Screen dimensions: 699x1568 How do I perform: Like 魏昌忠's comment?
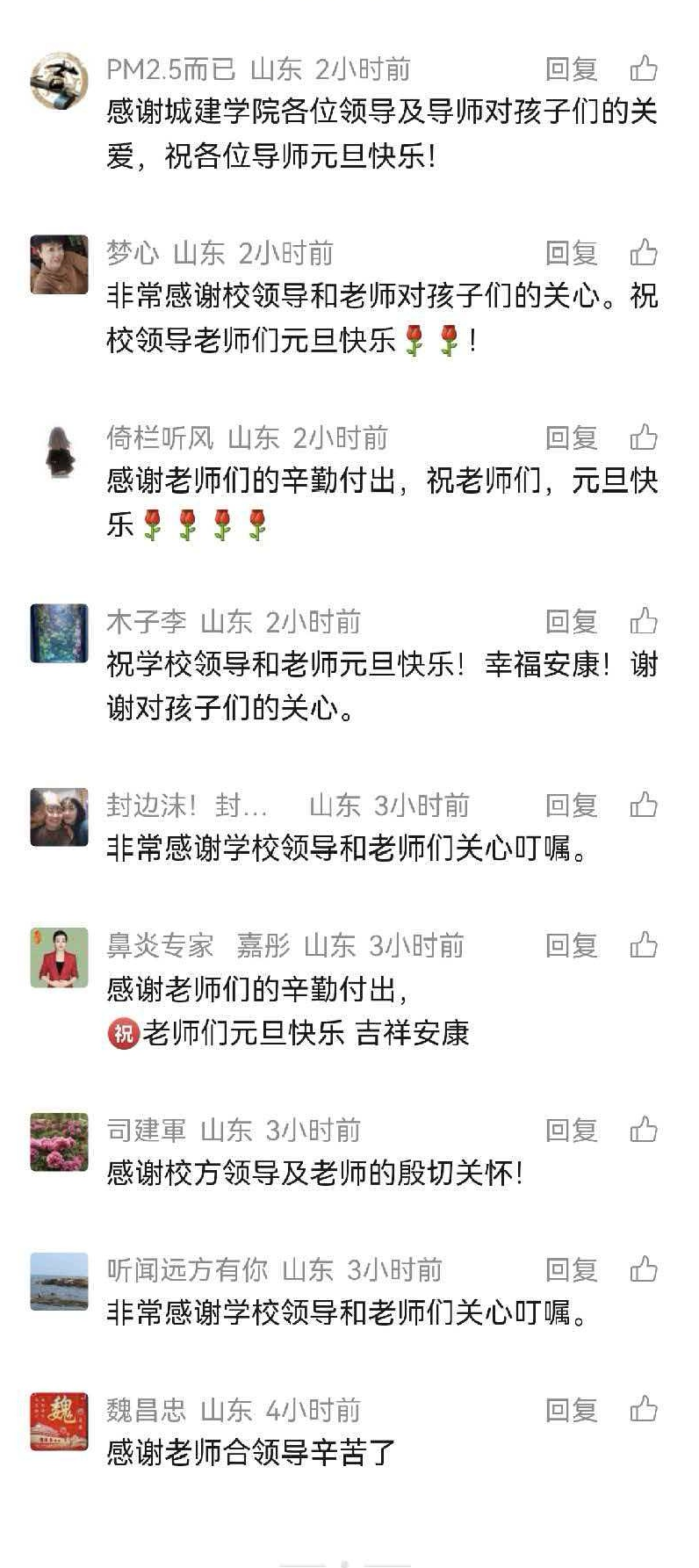tap(643, 1410)
